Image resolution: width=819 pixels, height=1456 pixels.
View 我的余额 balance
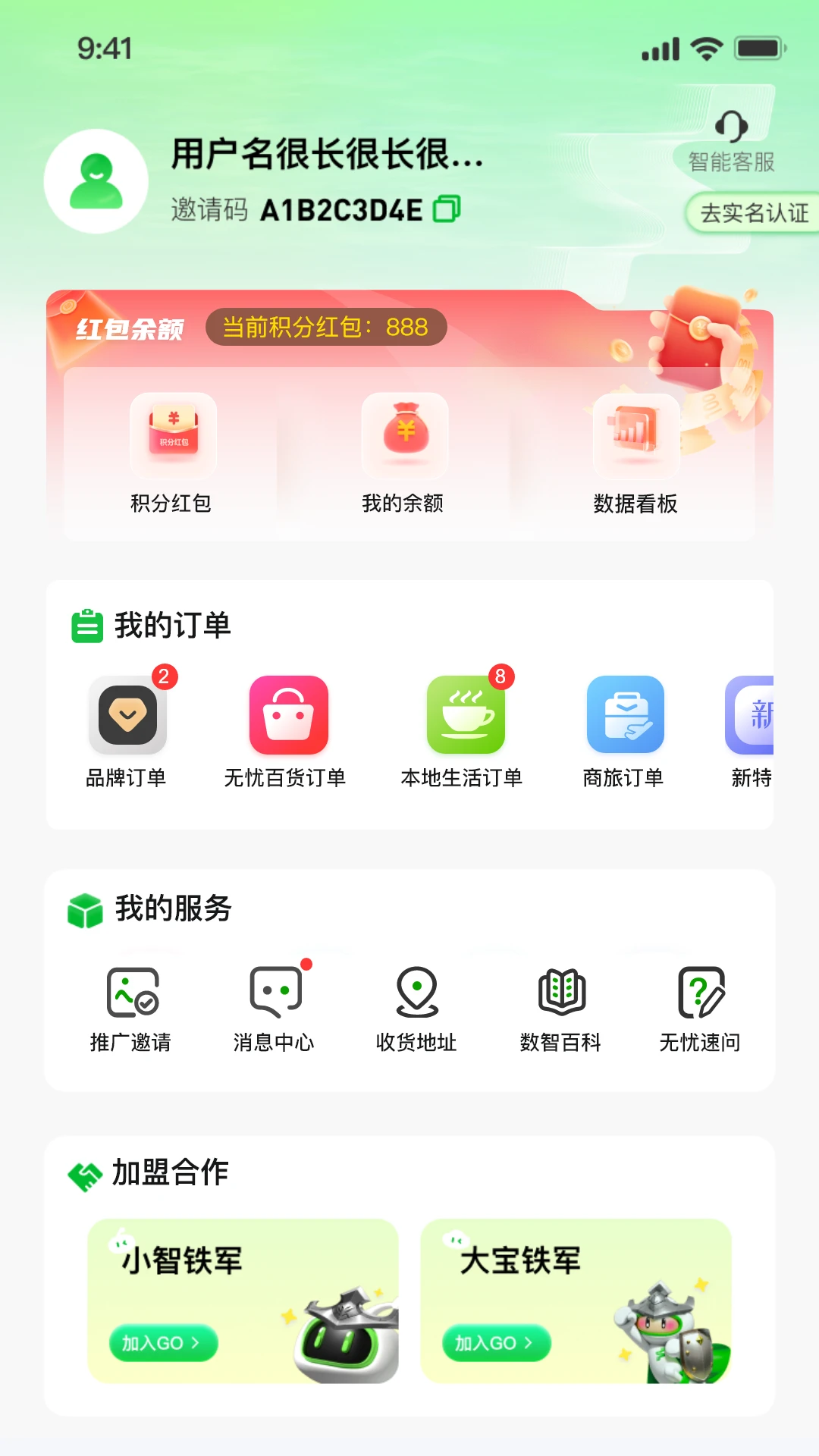point(403,453)
